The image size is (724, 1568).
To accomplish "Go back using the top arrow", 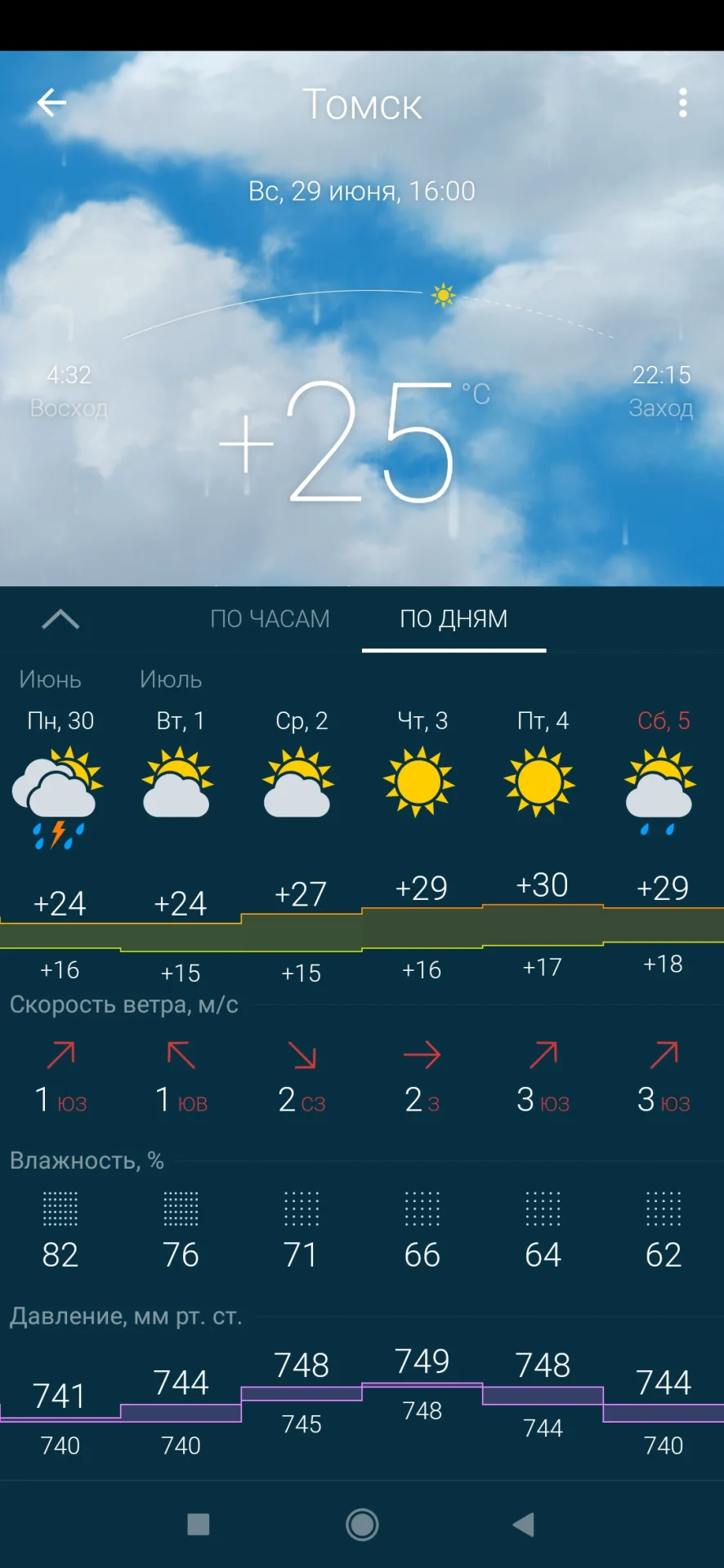I will tap(51, 103).
